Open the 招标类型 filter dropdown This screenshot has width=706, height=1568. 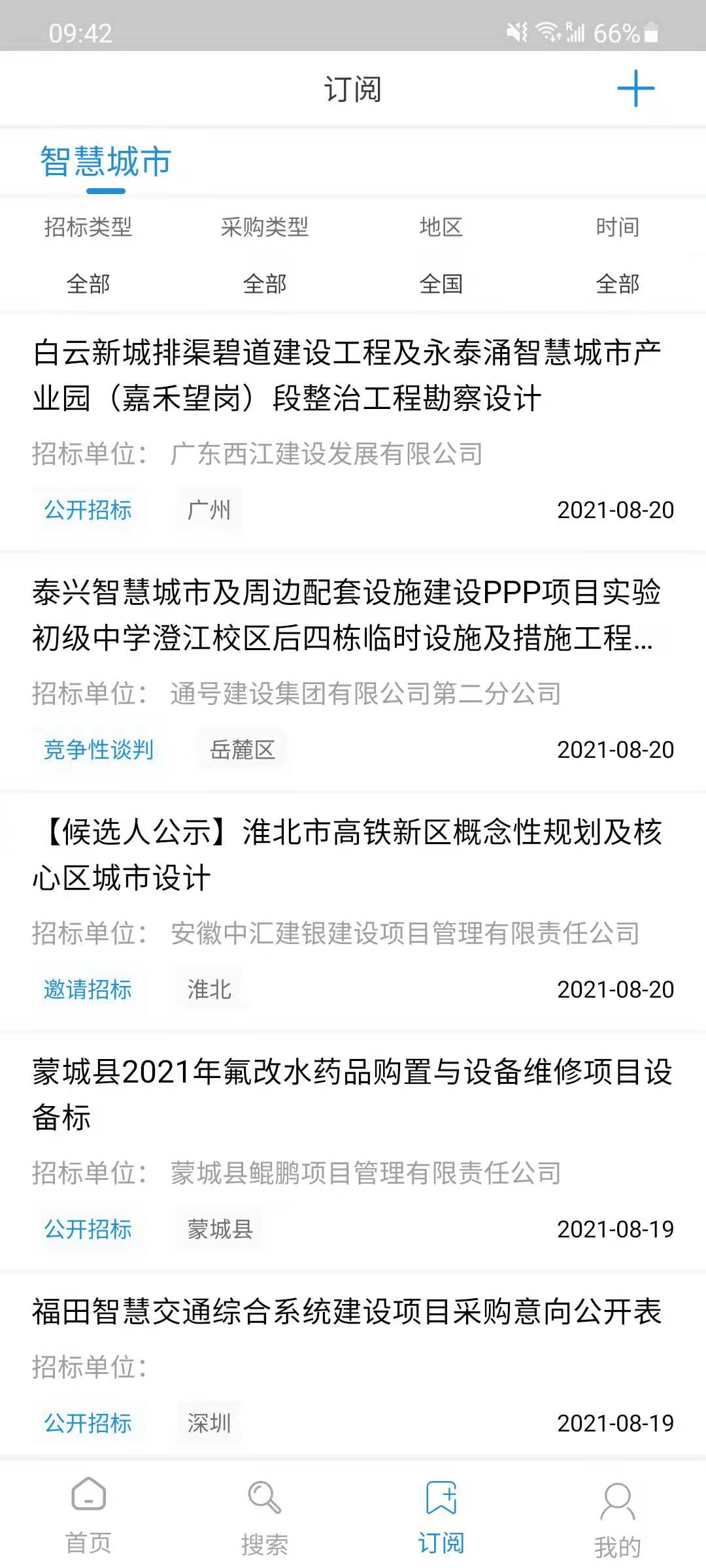(x=88, y=255)
